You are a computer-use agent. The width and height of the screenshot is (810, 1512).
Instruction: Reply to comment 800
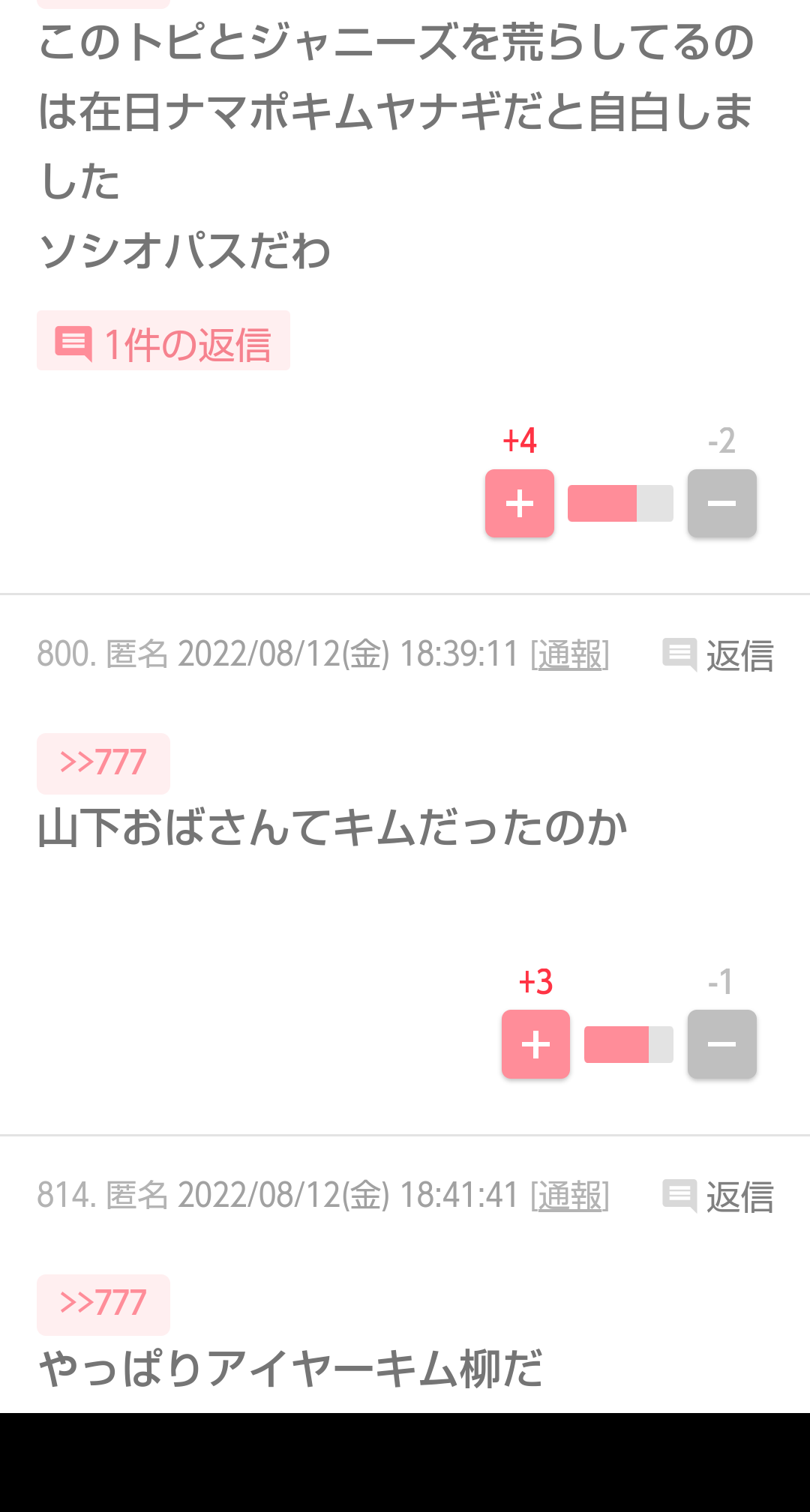pyautogui.click(x=718, y=655)
